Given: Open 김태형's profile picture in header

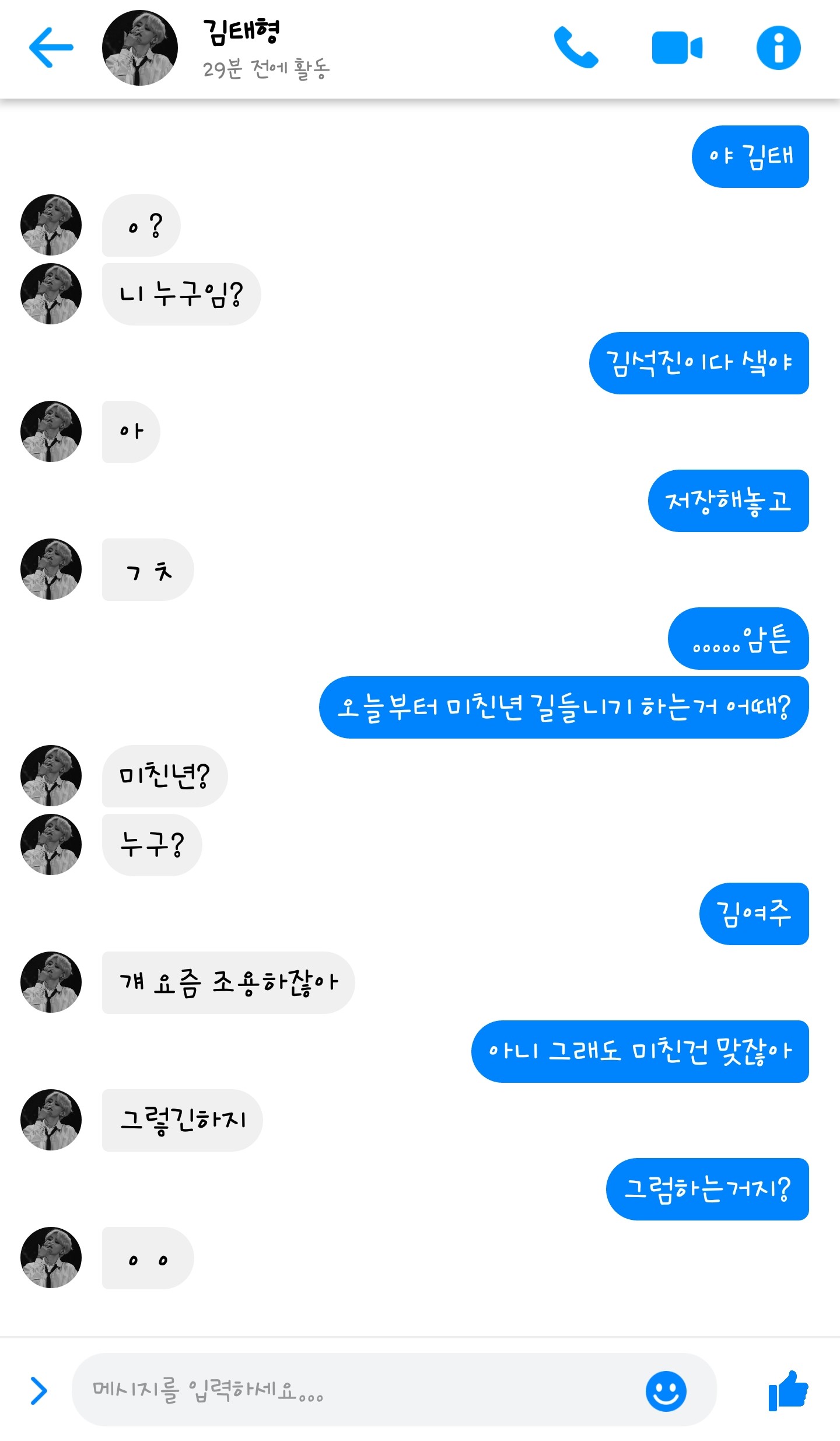Looking at the screenshot, I should pyautogui.click(x=140, y=48).
